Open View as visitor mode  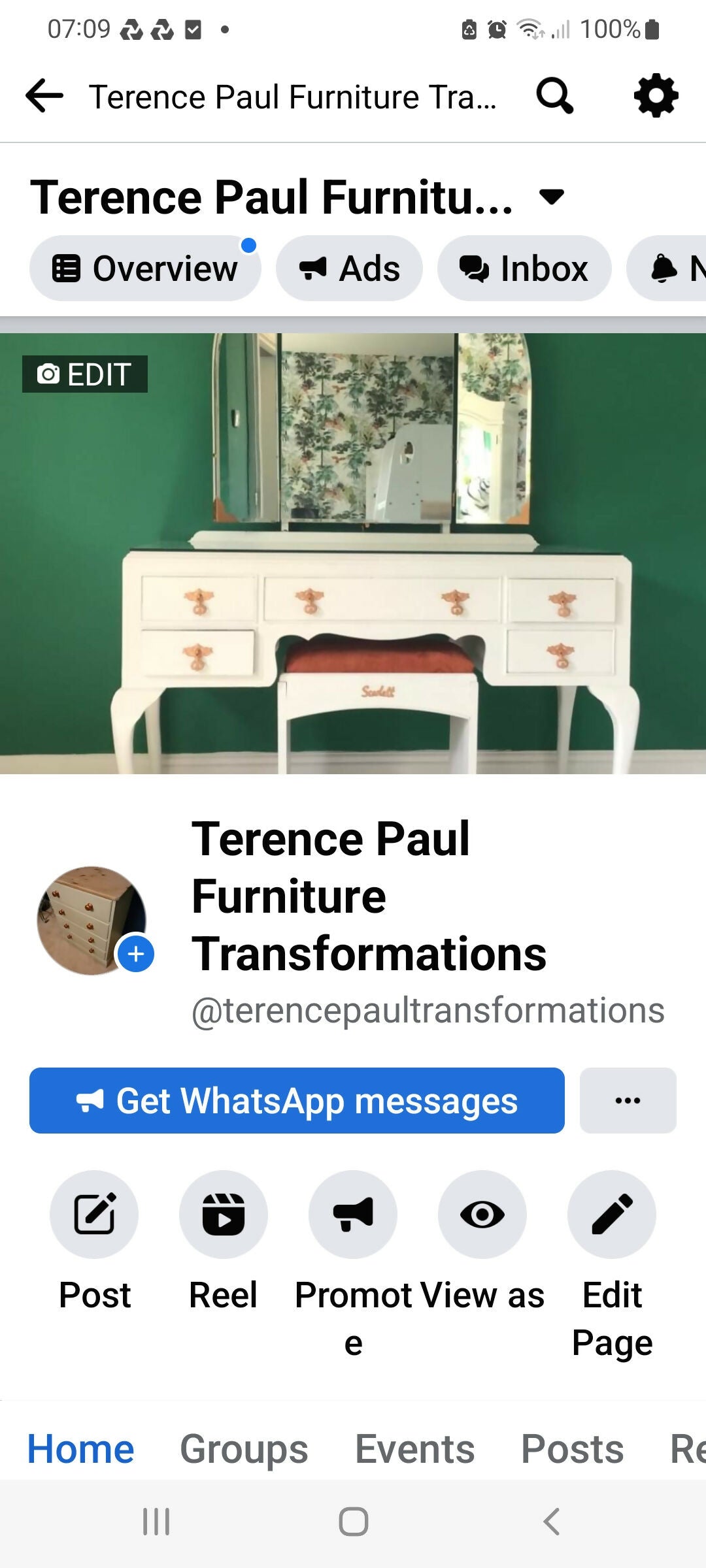click(x=482, y=1215)
